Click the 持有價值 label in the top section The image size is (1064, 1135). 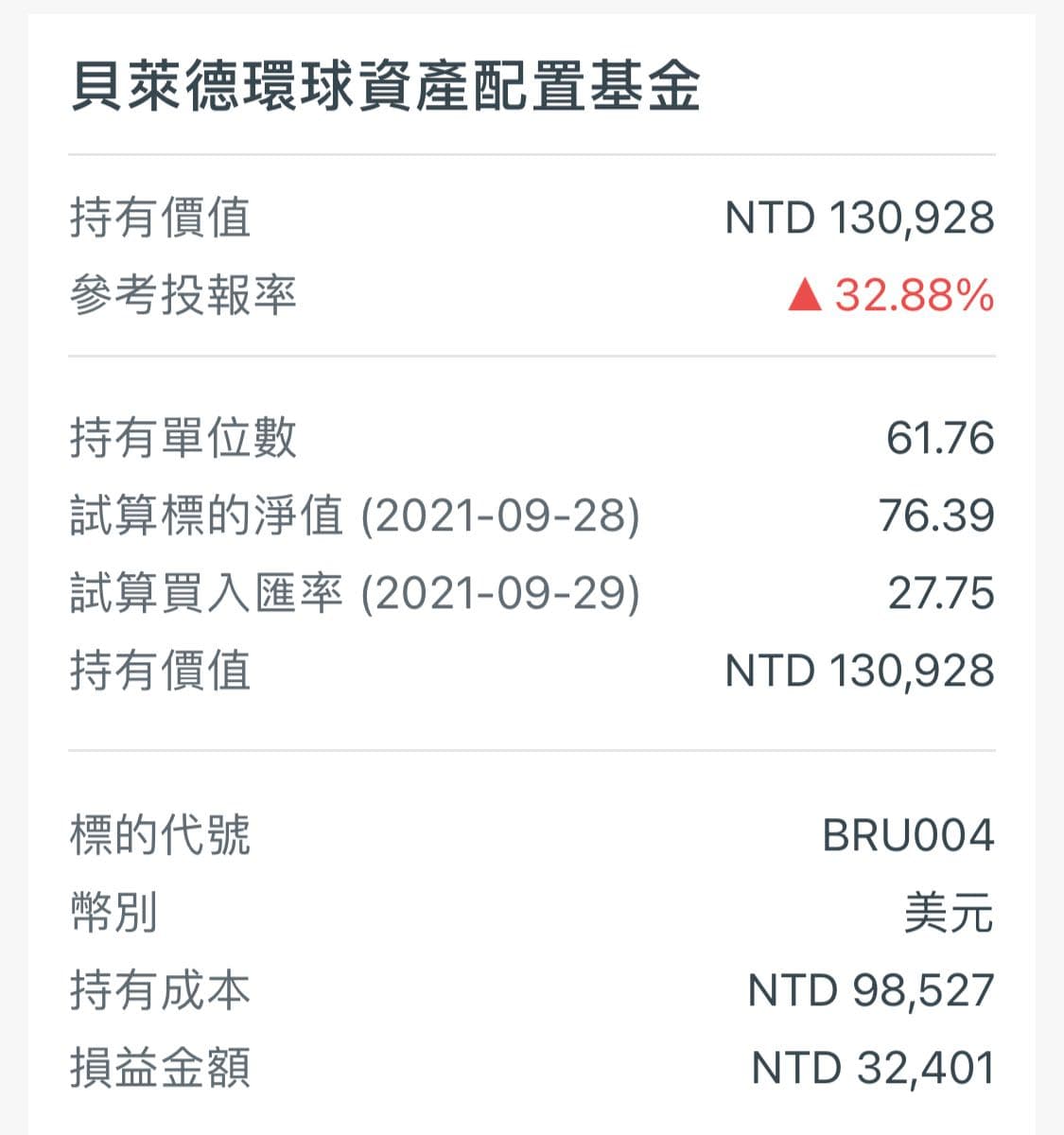click(163, 216)
